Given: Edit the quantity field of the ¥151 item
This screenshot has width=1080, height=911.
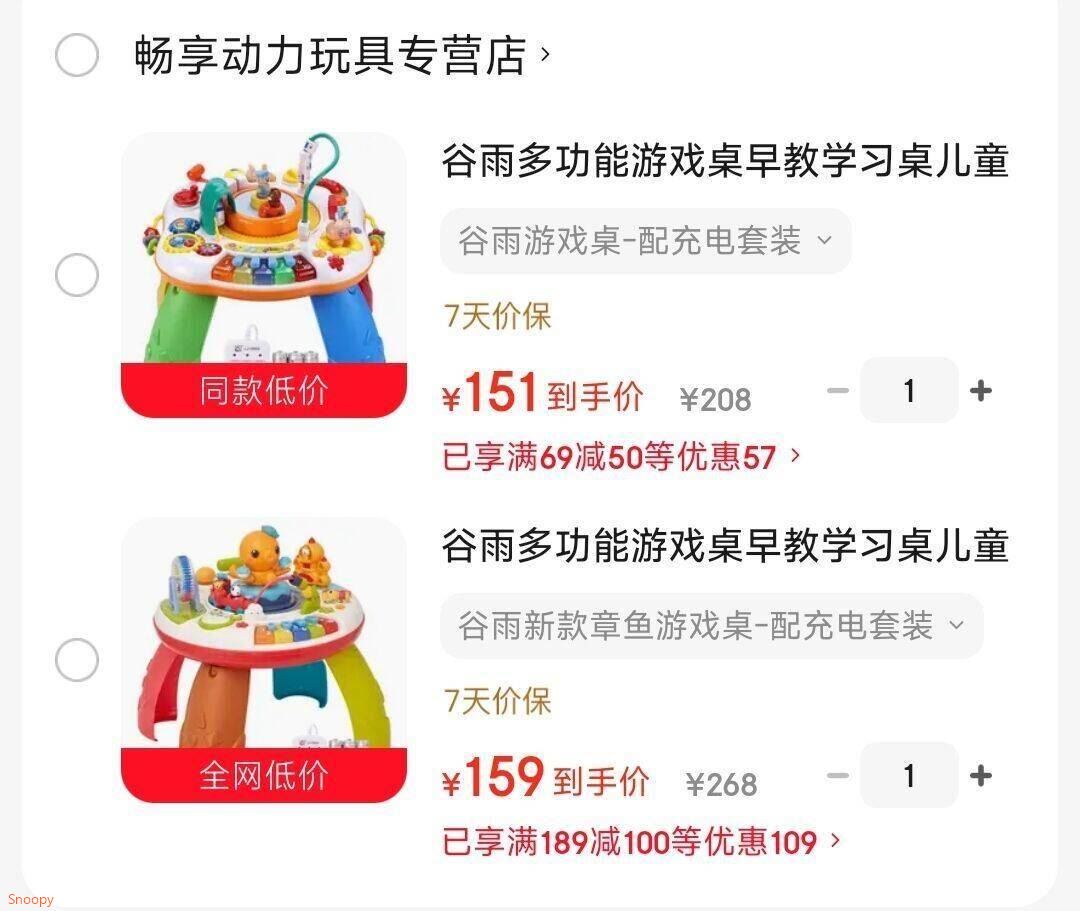Looking at the screenshot, I should point(909,391).
